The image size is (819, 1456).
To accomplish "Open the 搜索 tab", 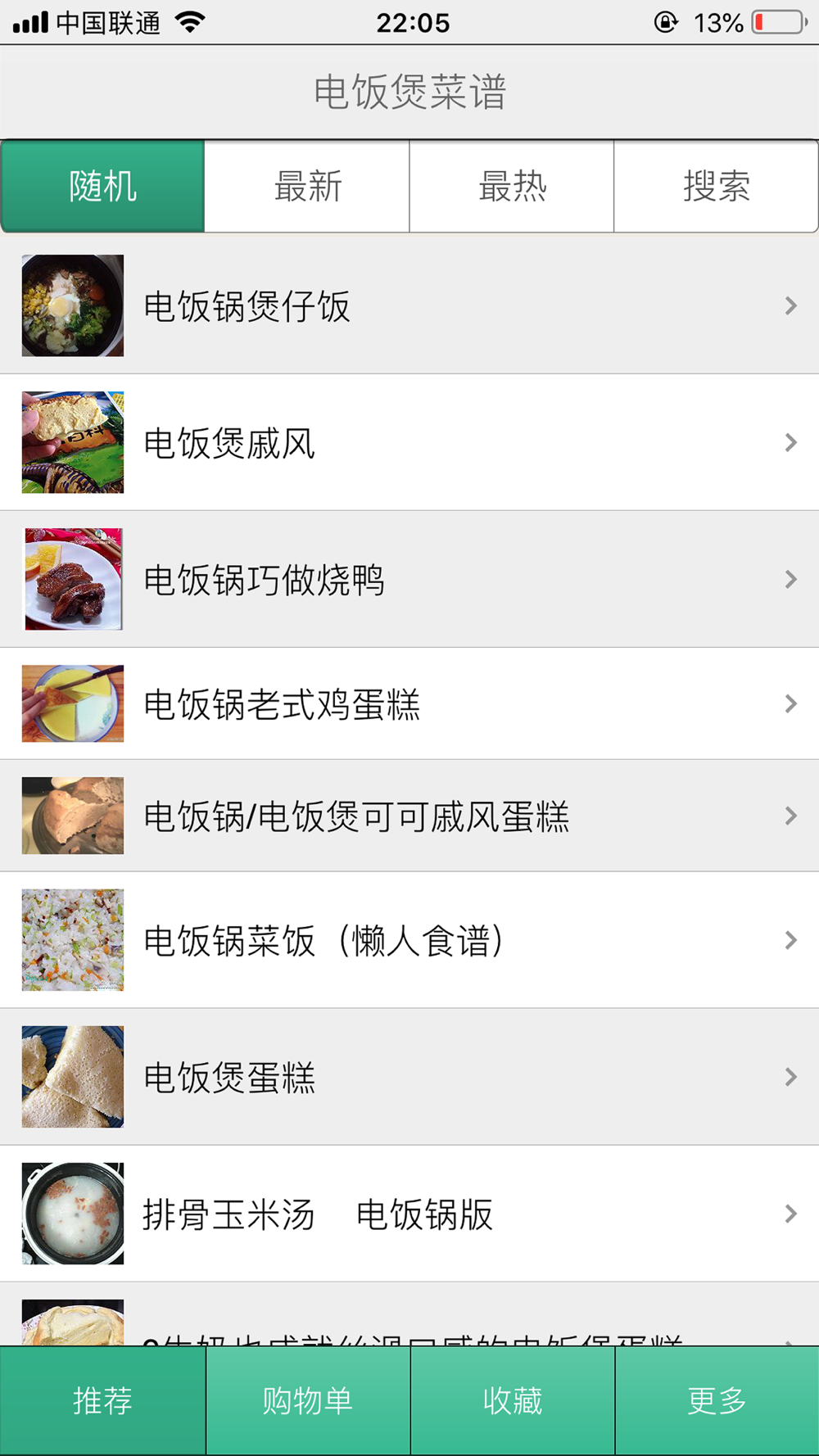I will [716, 187].
